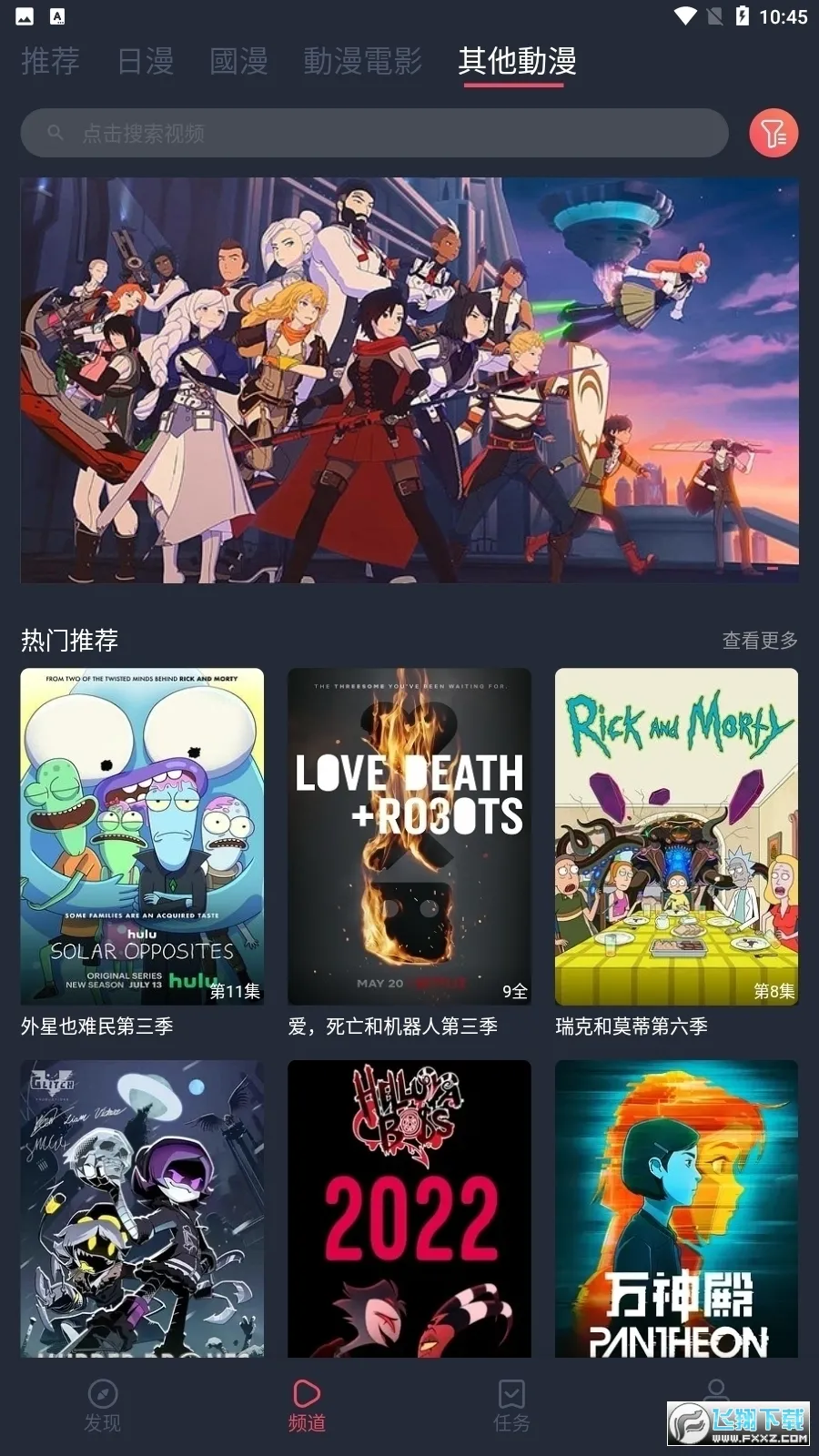
Task: Open 爱，死亡和机器人第三季
Action: click(409, 837)
